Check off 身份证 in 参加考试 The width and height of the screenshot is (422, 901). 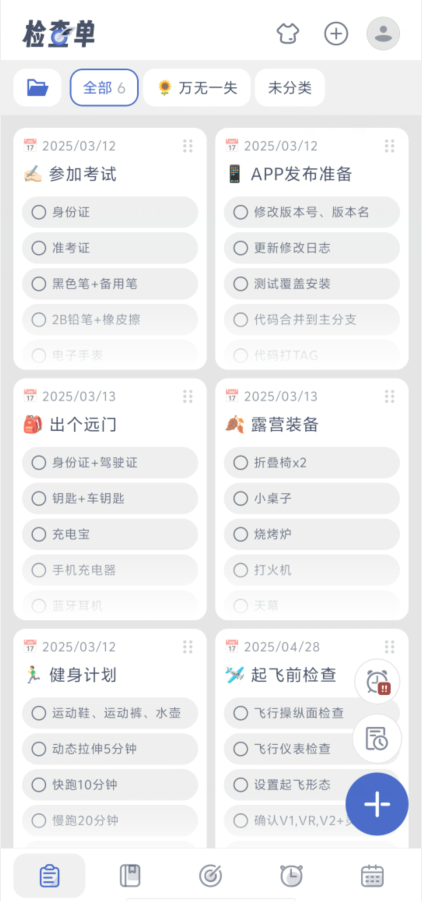pos(39,213)
